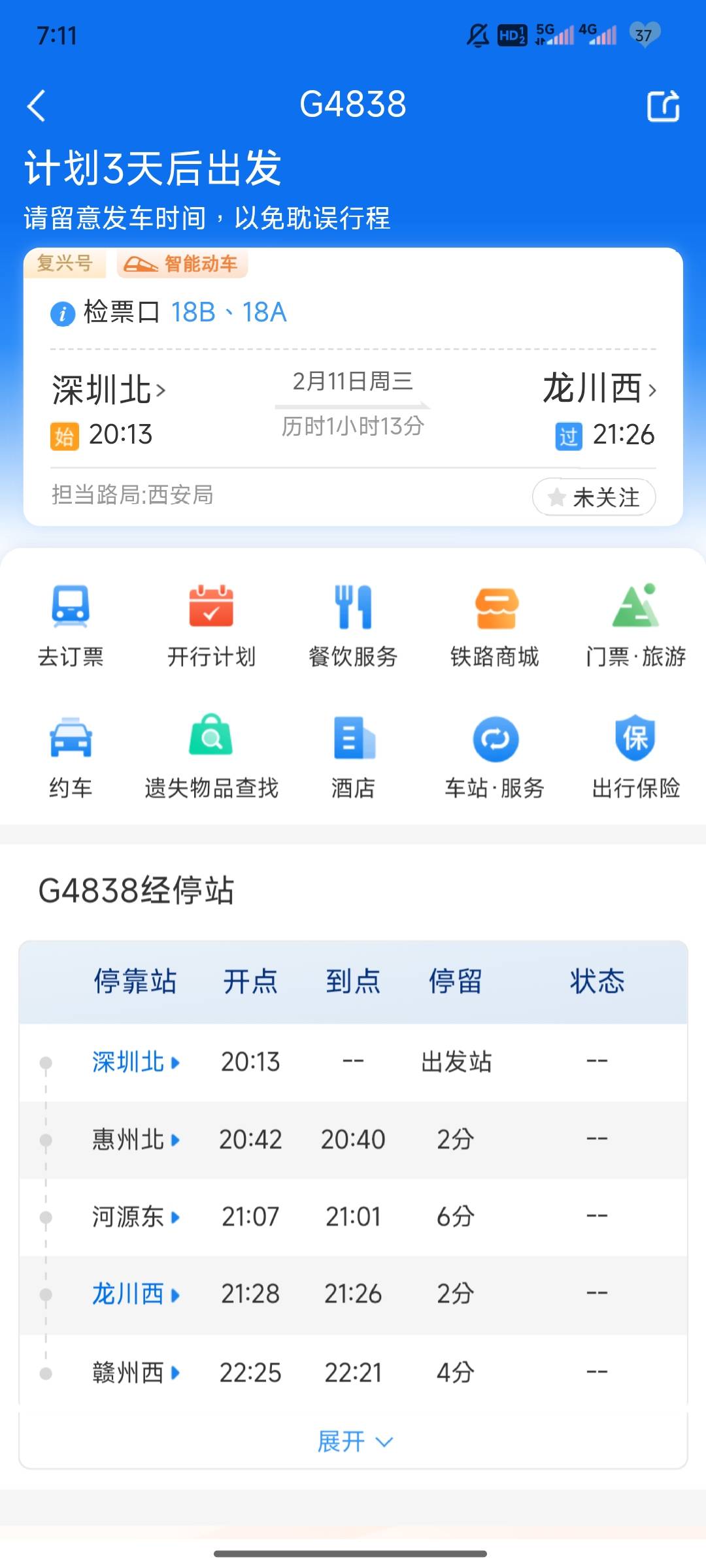Image resolution: width=706 pixels, height=1568 pixels.
Task: Open the 深圳北 departure station details
Action: coord(109,390)
